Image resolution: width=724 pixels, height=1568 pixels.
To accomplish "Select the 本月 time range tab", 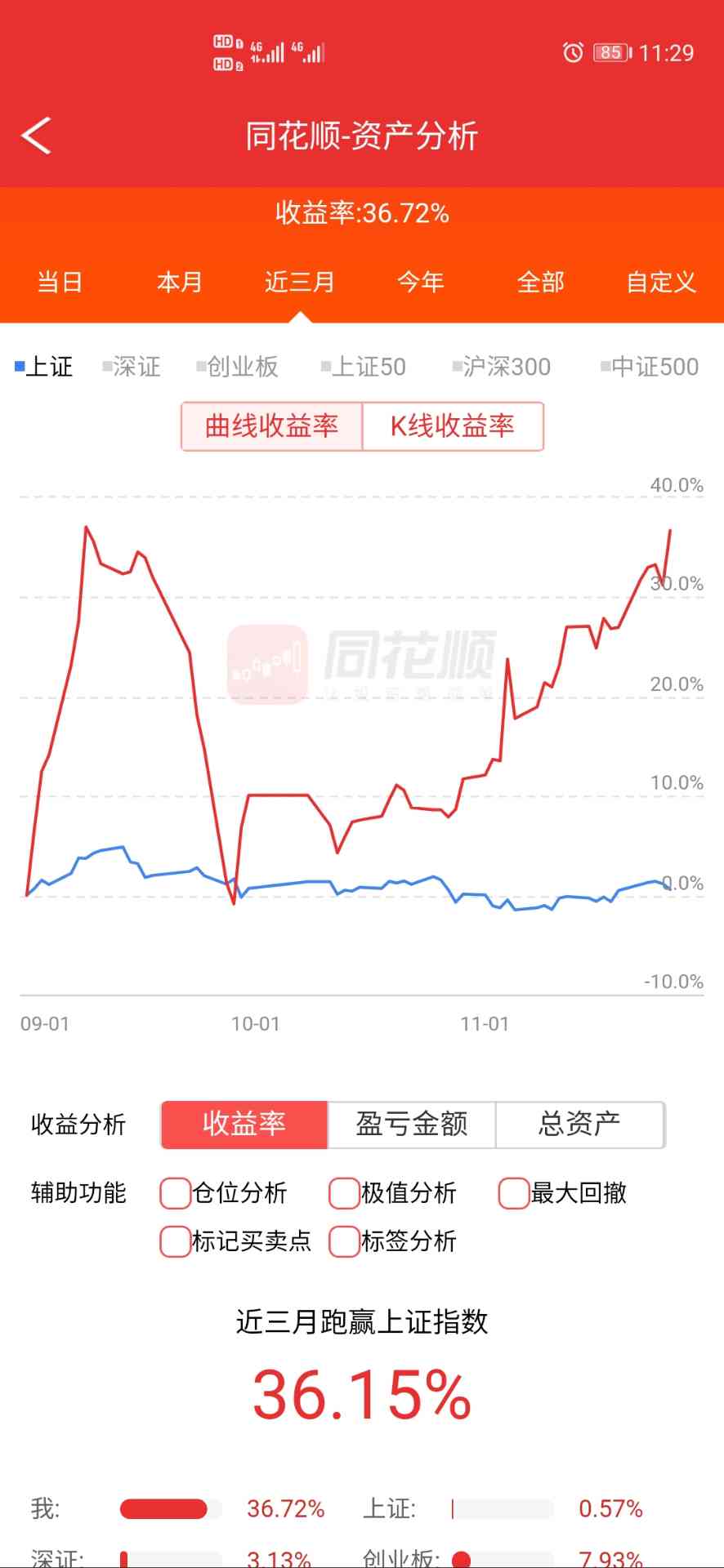I will coord(180,283).
